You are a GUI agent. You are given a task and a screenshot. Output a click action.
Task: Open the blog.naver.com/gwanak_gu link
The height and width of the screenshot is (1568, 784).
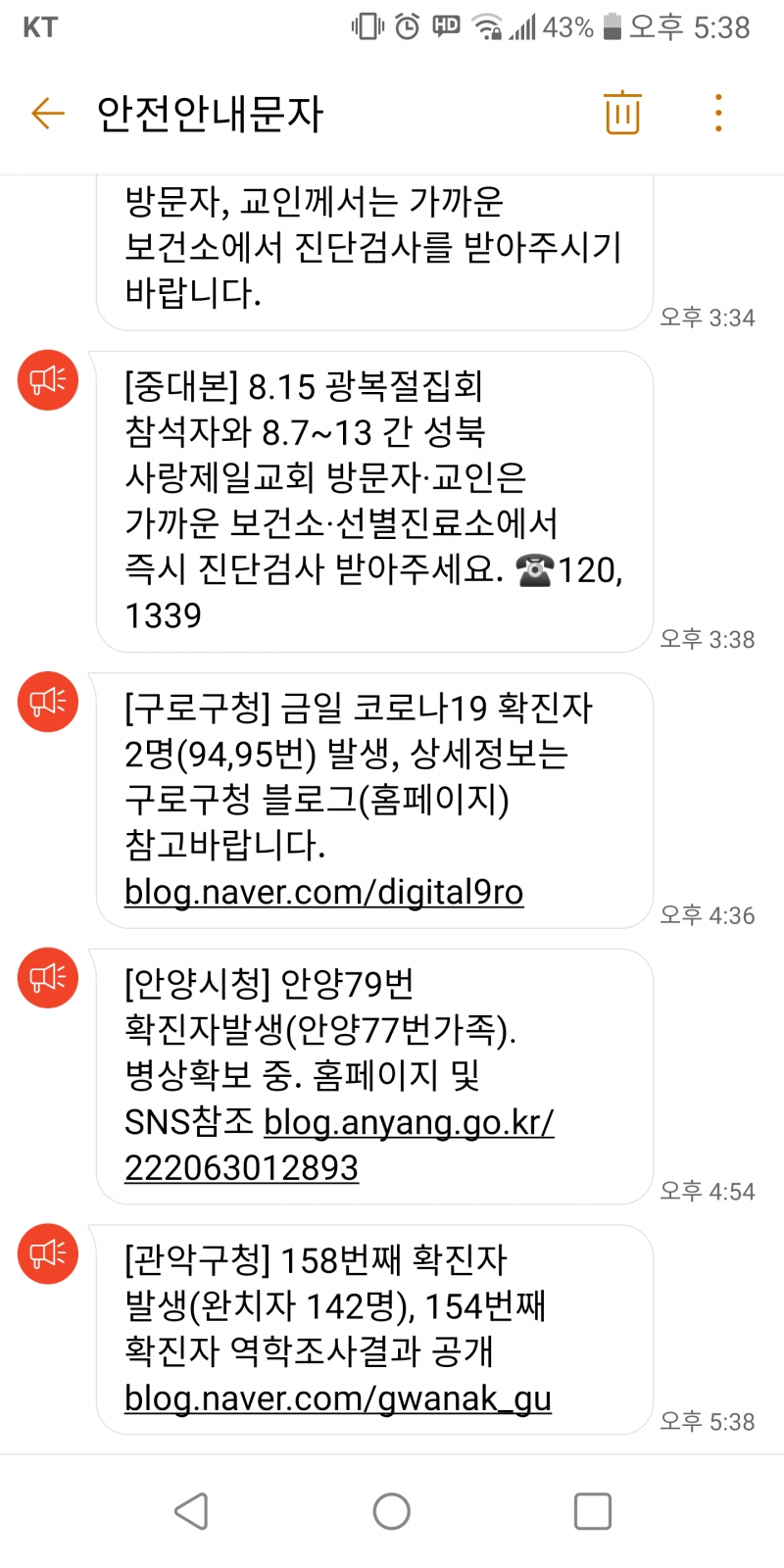(337, 1398)
